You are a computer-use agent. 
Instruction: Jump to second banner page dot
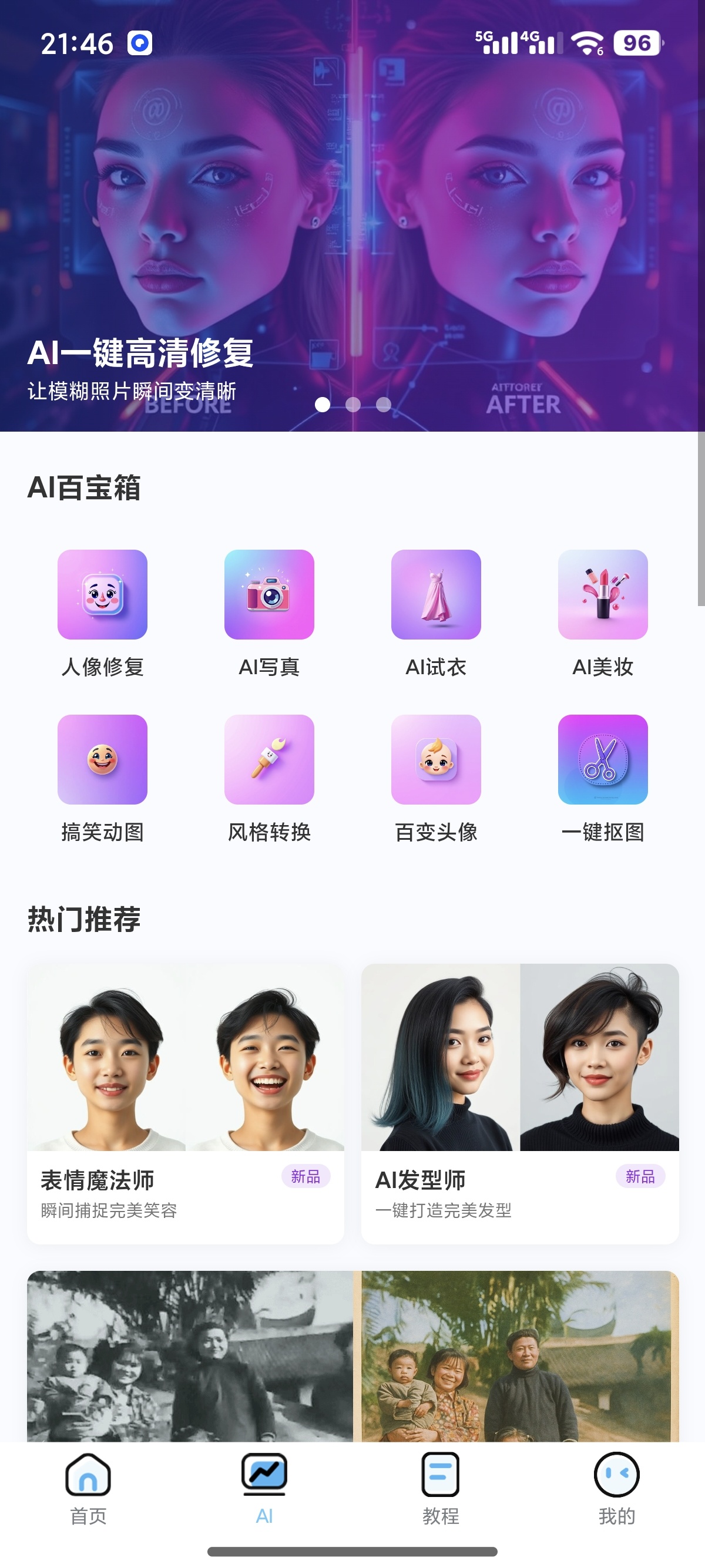(353, 405)
